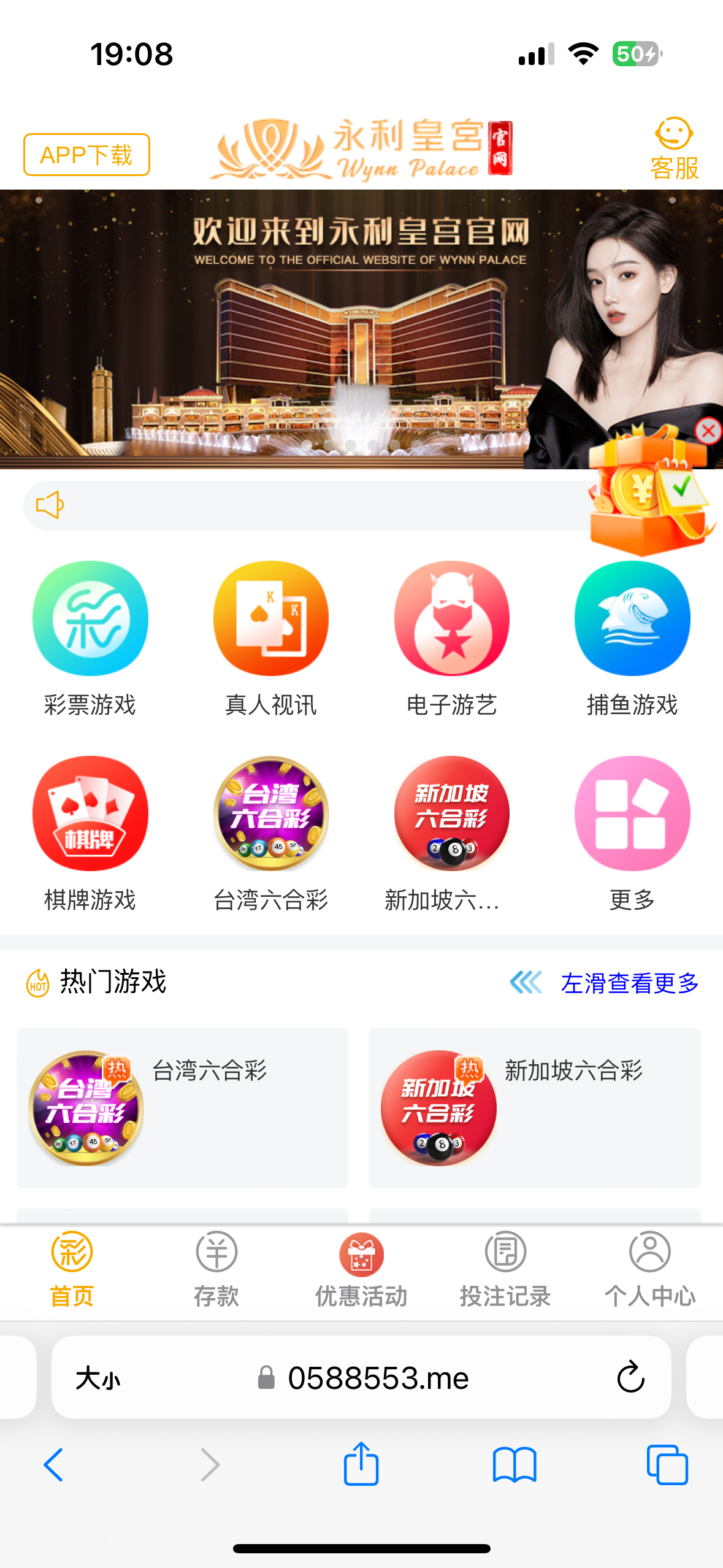Open 电子游艺 electronic games

tap(451, 638)
